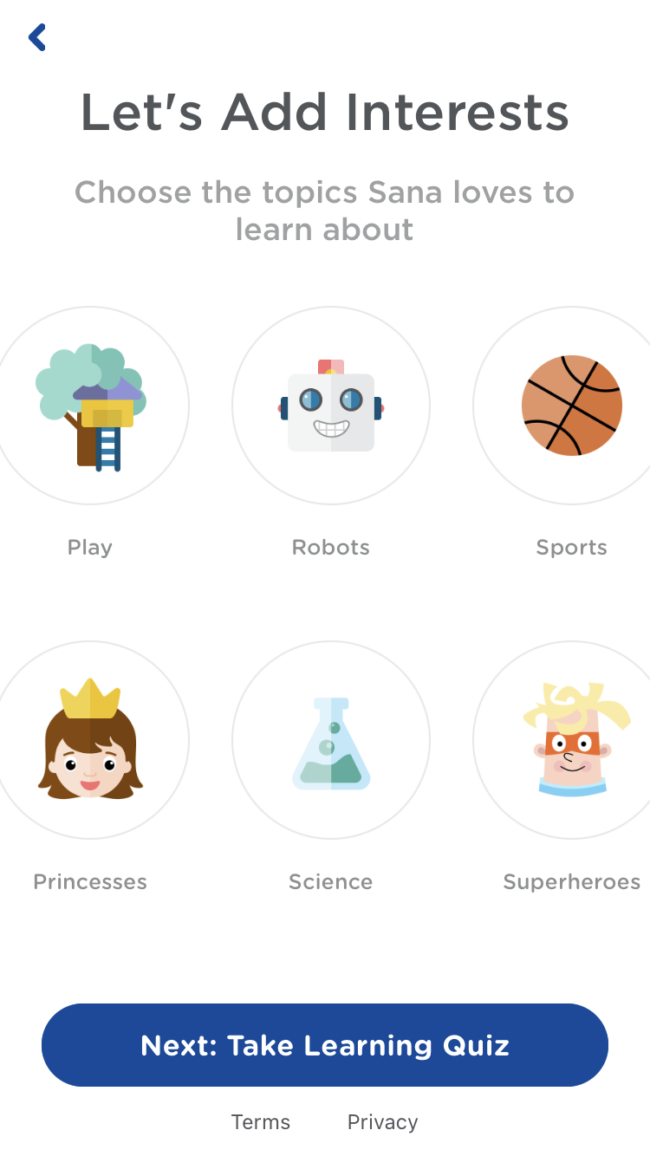
Task: Go back using the top arrow
Action: (37, 38)
